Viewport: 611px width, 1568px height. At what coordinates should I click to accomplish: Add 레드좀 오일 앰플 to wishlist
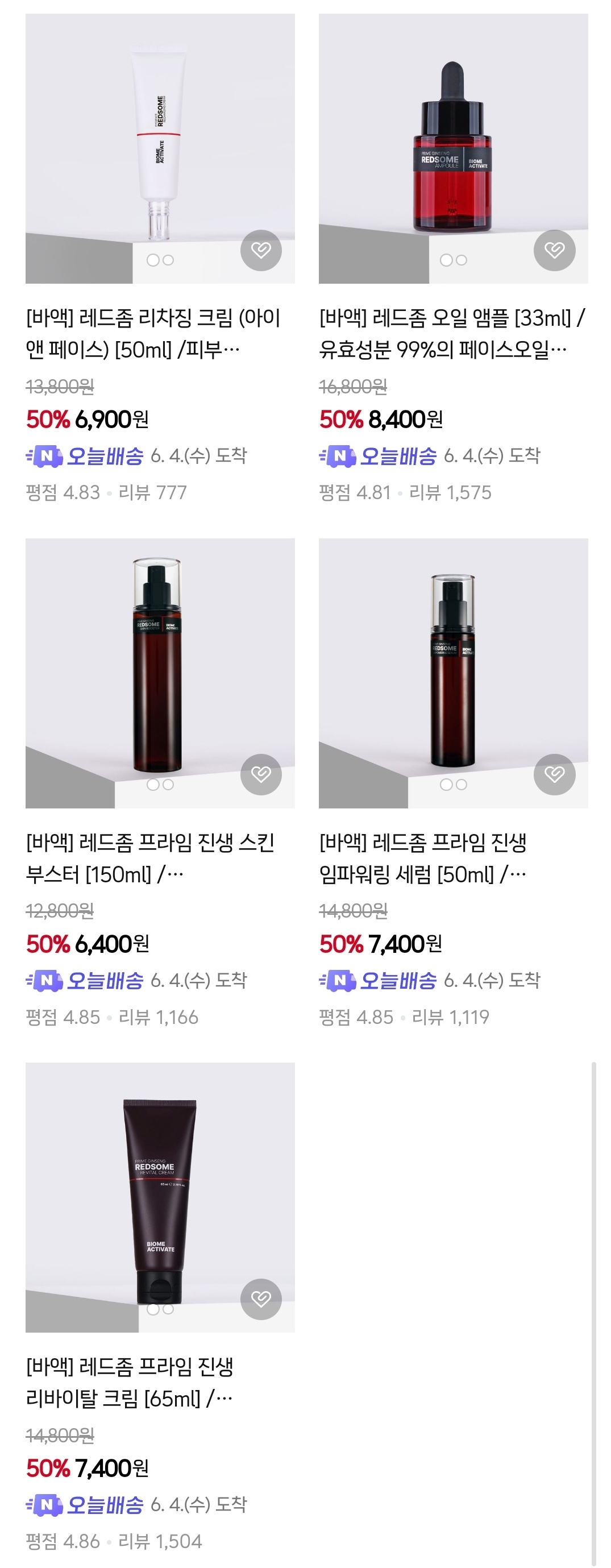[x=554, y=250]
